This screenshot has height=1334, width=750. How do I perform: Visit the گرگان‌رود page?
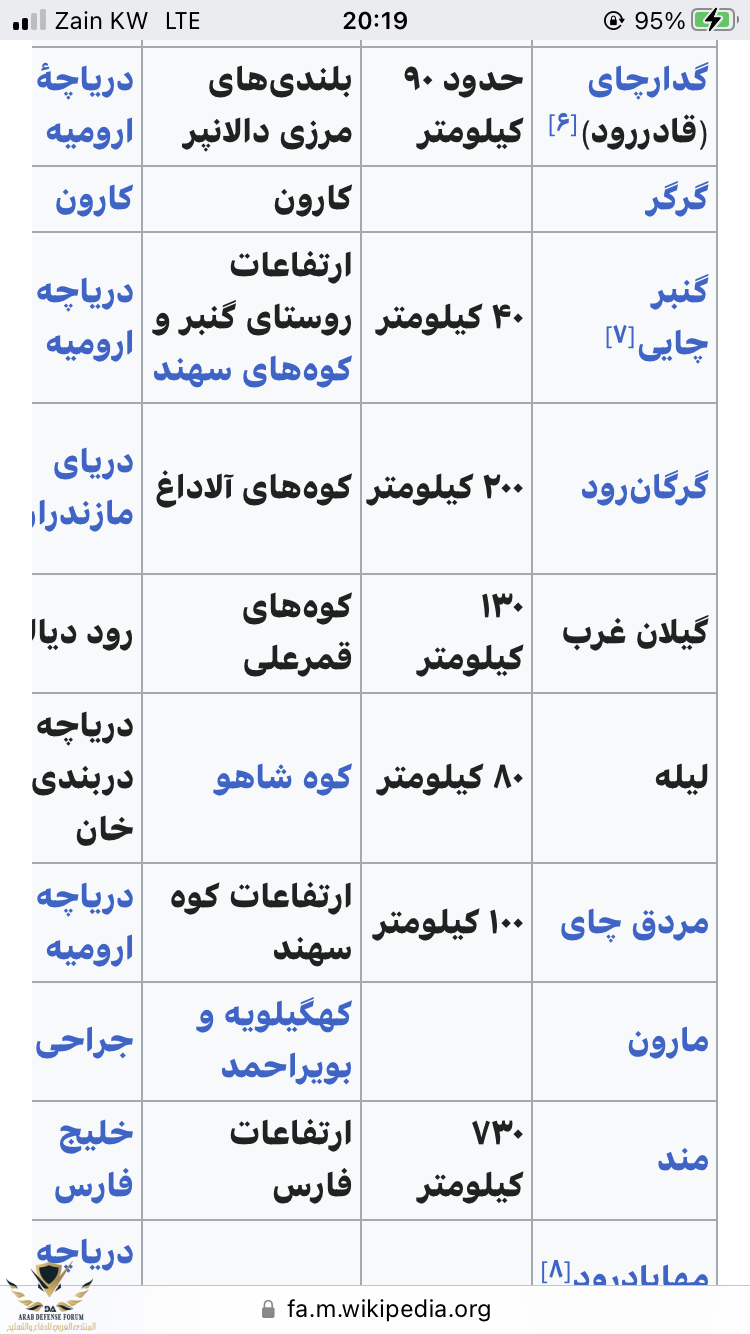pos(644,488)
